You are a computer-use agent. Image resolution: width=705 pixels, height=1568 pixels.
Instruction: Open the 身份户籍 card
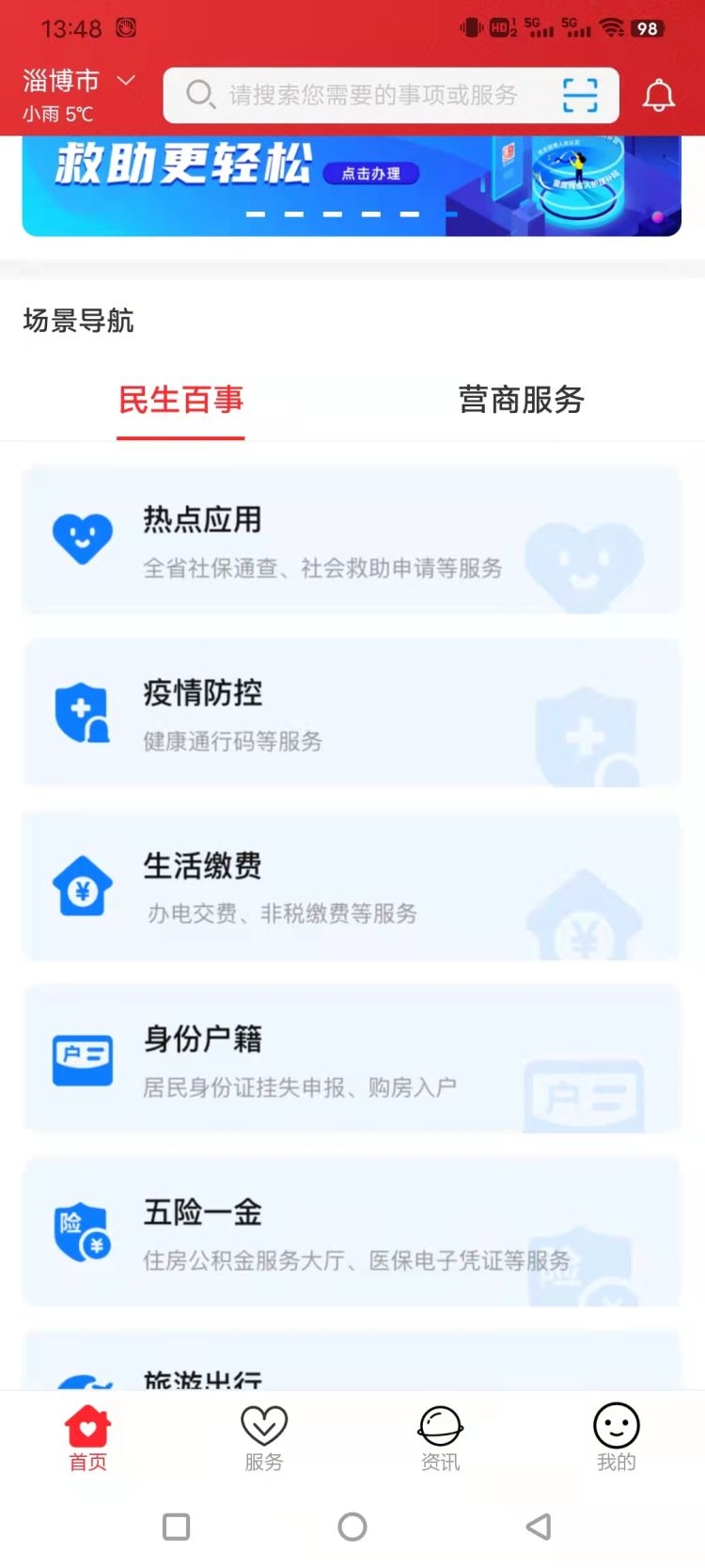click(351, 1059)
